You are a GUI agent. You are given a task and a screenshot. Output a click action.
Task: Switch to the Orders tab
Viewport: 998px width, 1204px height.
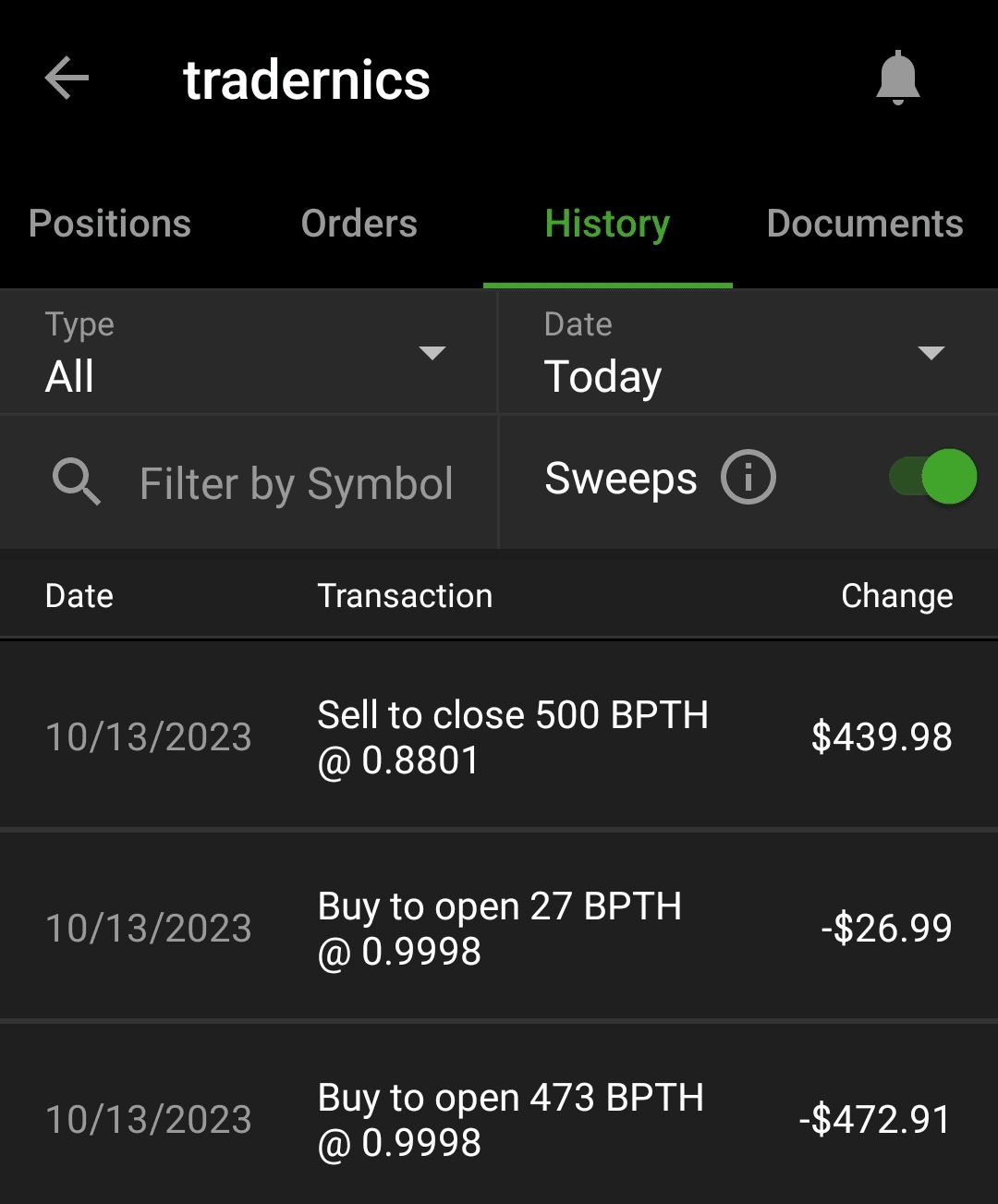[359, 224]
